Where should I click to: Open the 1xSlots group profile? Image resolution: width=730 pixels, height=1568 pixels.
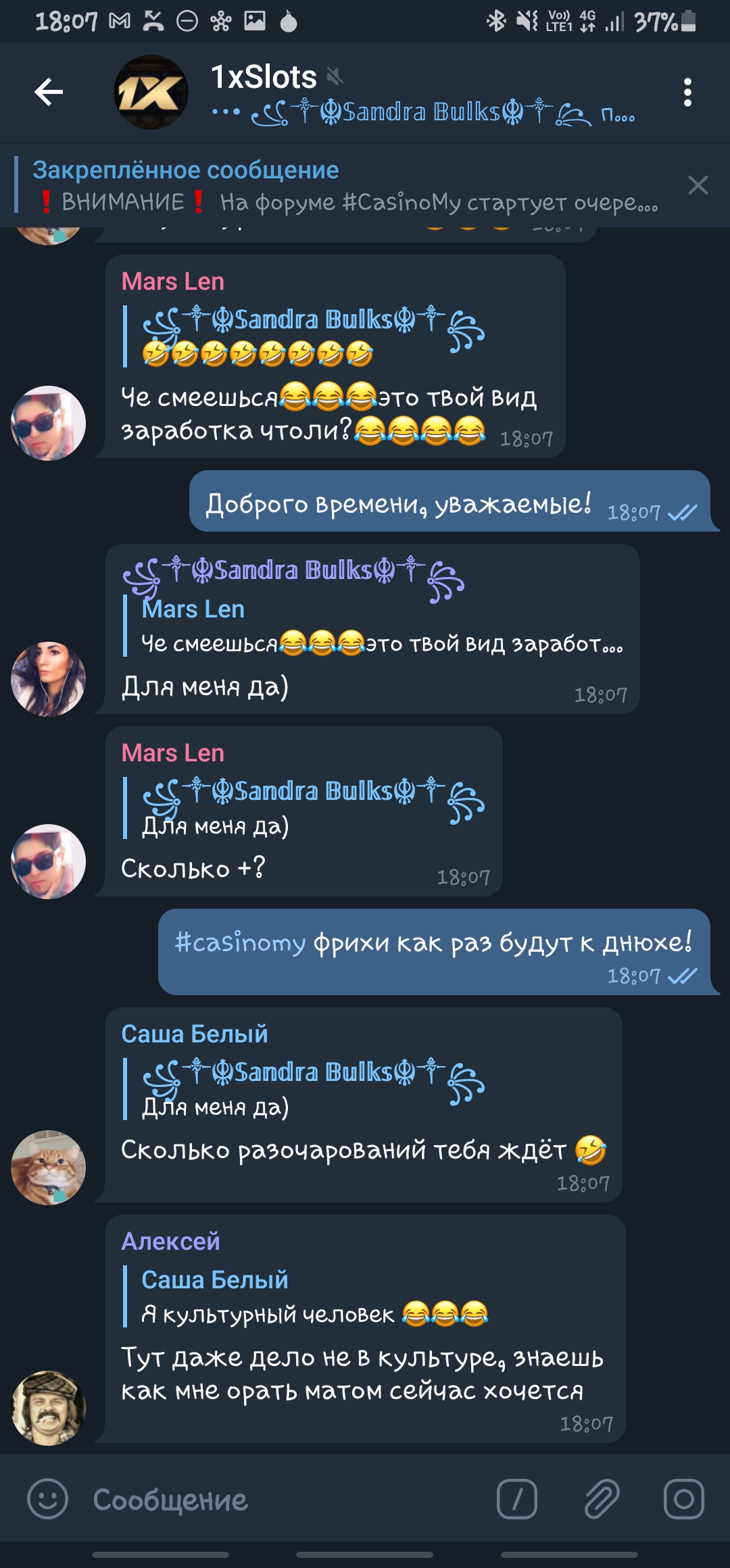[x=151, y=92]
